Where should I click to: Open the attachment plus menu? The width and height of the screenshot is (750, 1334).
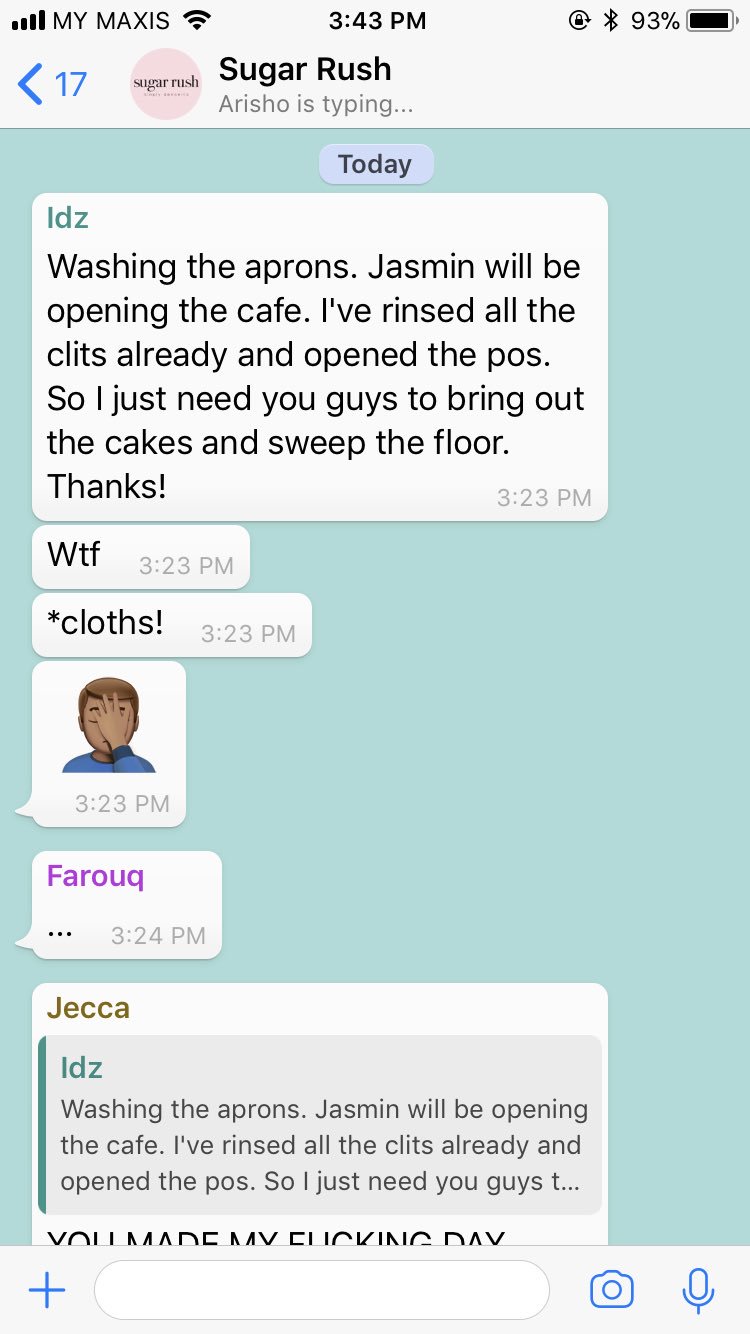(x=47, y=1291)
